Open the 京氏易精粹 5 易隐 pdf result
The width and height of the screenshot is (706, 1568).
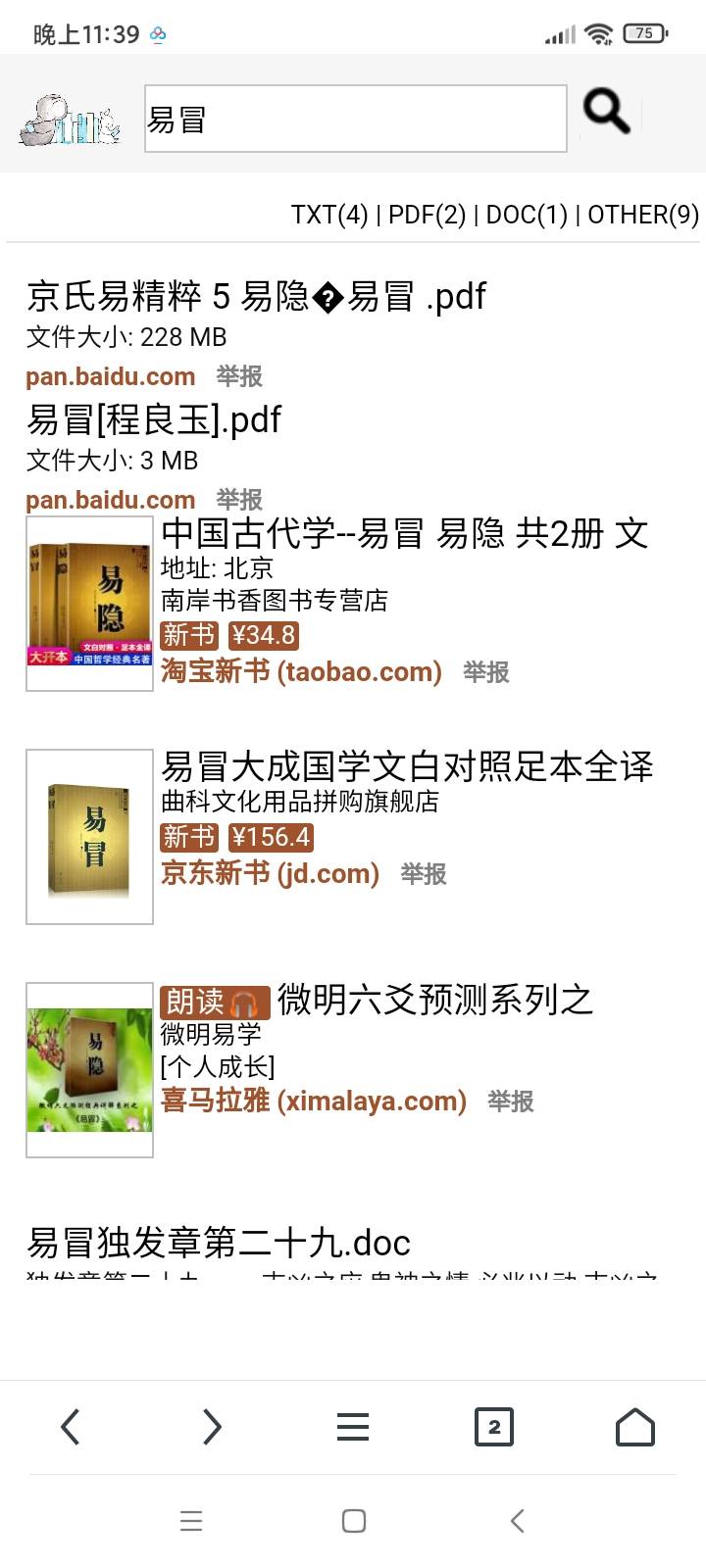pyautogui.click(x=255, y=296)
